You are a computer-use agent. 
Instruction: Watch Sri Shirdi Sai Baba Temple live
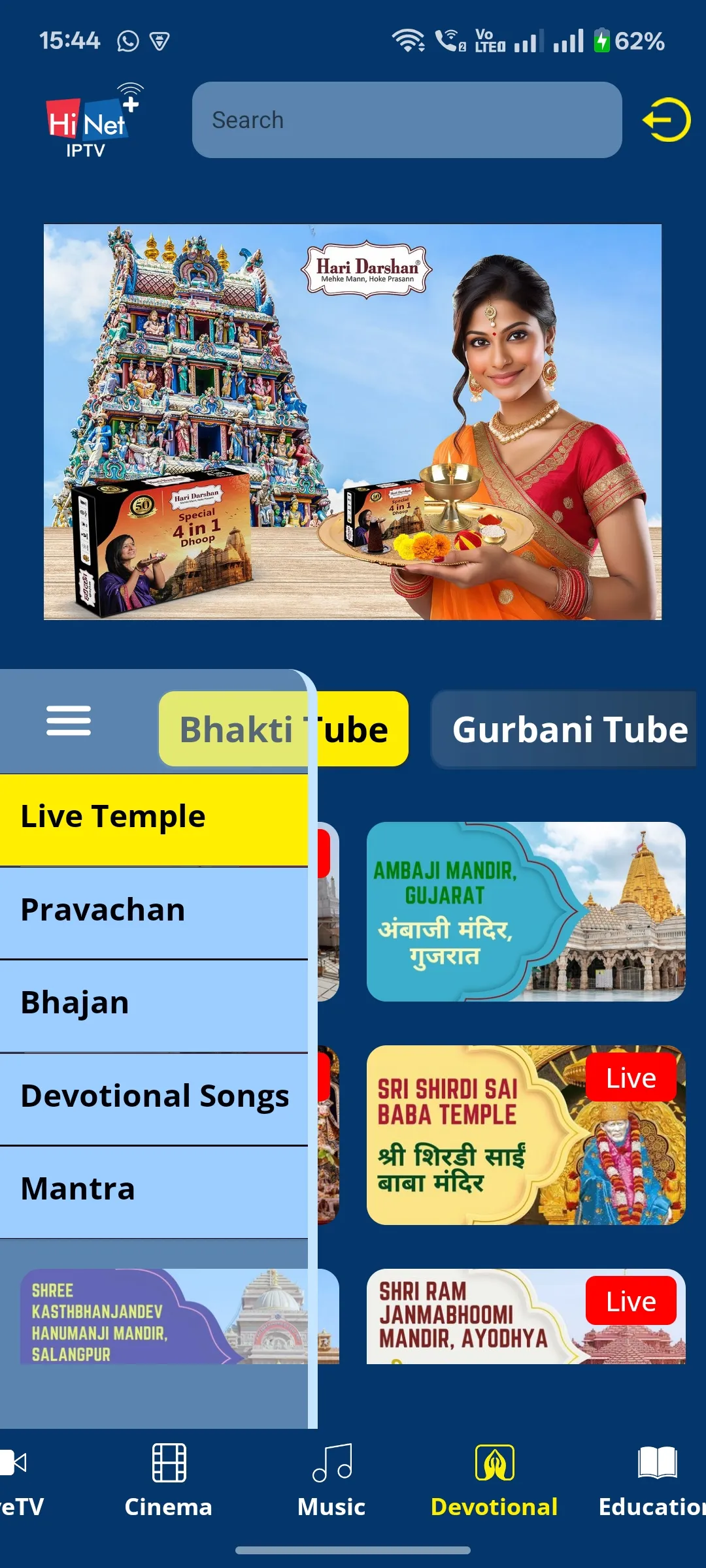tap(526, 1135)
